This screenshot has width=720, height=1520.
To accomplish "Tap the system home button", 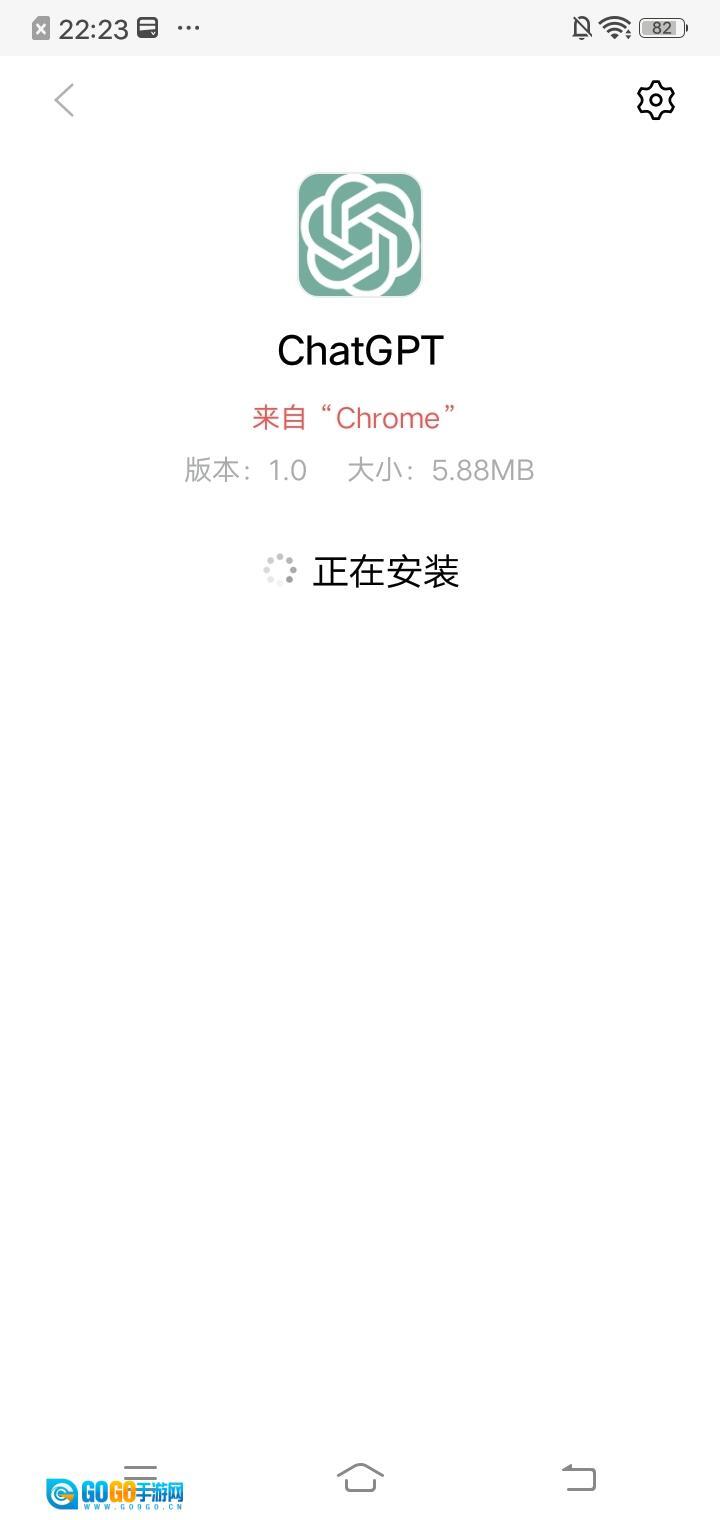I will click(360, 1476).
